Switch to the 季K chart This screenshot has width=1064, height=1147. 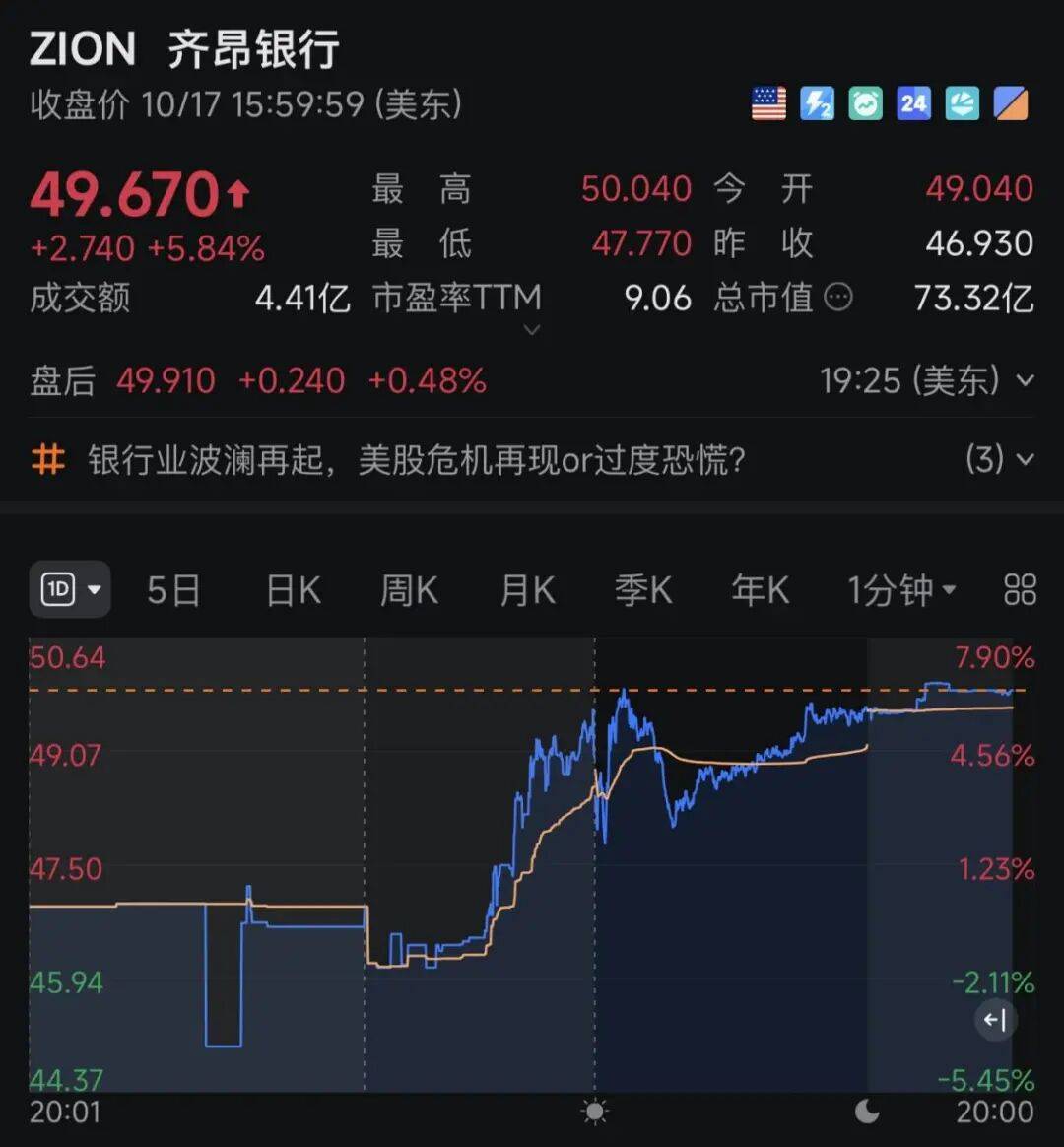click(643, 591)
